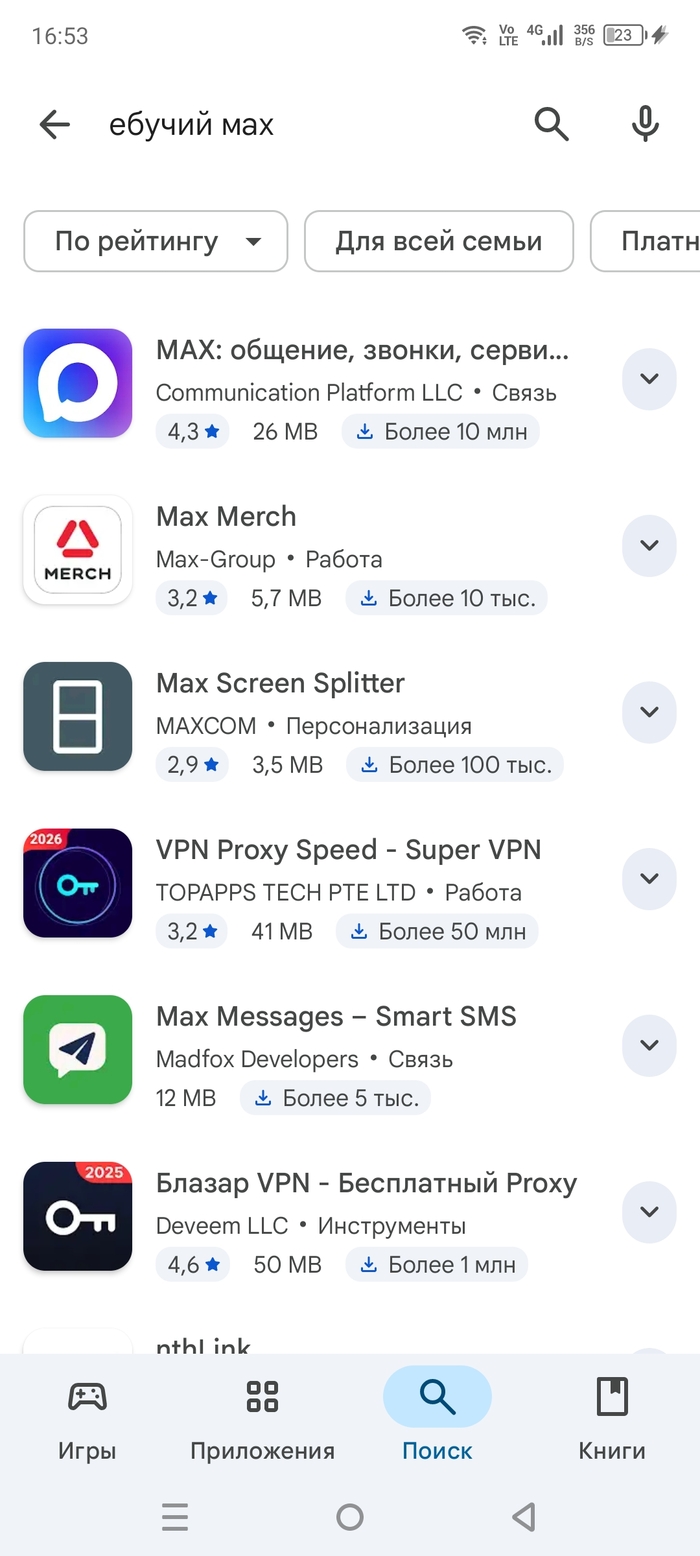Start voice search with the microphone
Image resolution: width=700 pixels, height=1556 pixels.
pos(645,125)
